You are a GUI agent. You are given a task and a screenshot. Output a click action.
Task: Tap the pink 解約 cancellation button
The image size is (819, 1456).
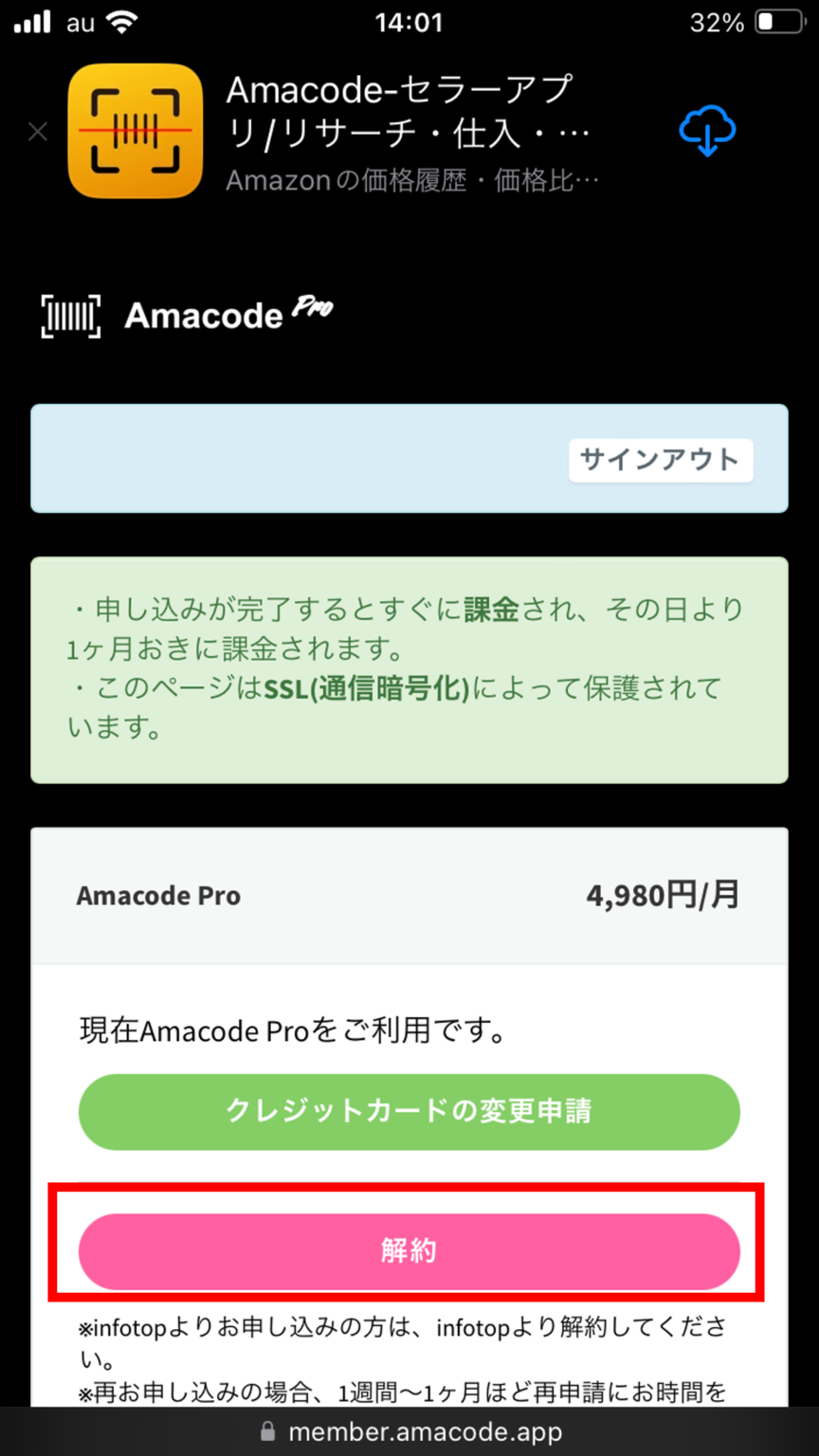[x=409, y=1251]
